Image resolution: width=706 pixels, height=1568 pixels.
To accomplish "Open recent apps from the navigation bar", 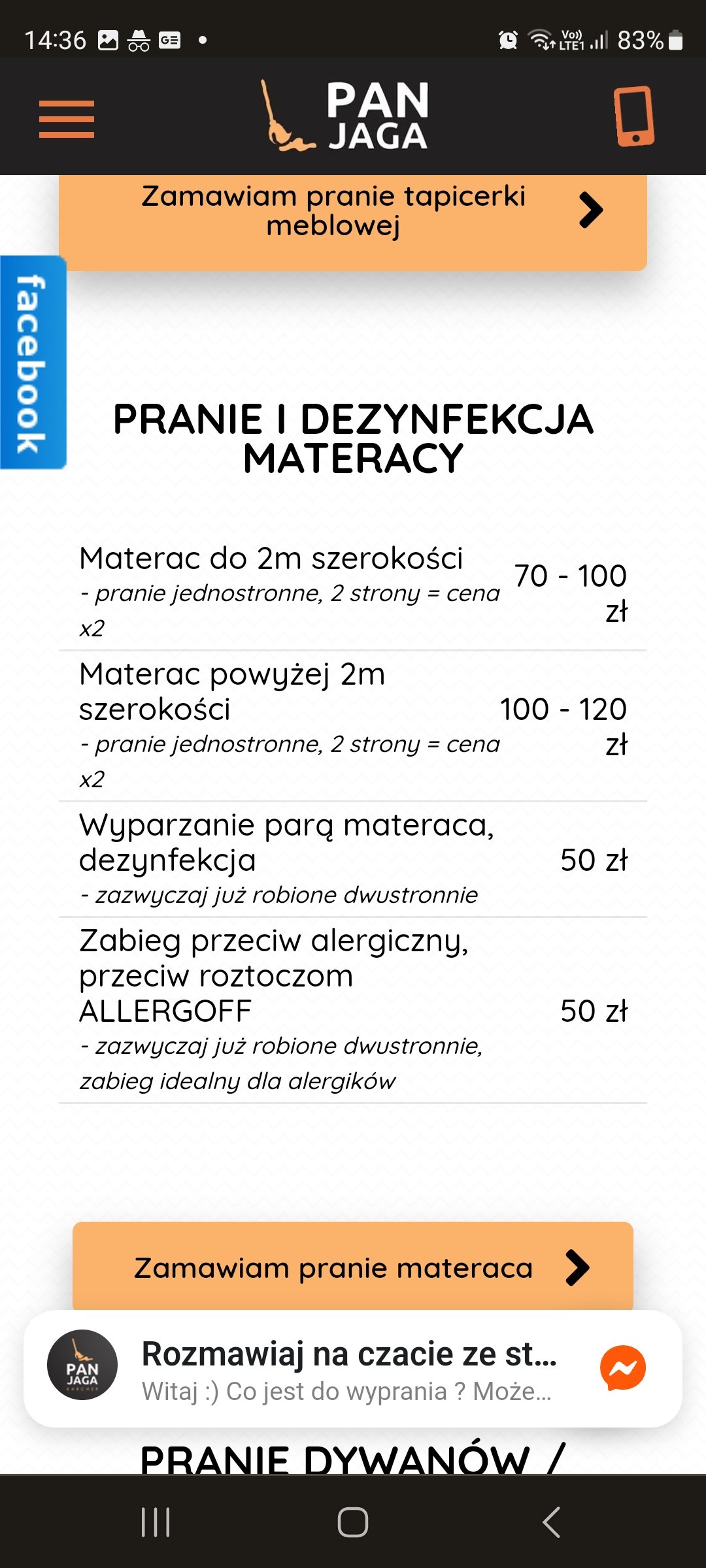I will point(156,1522).
